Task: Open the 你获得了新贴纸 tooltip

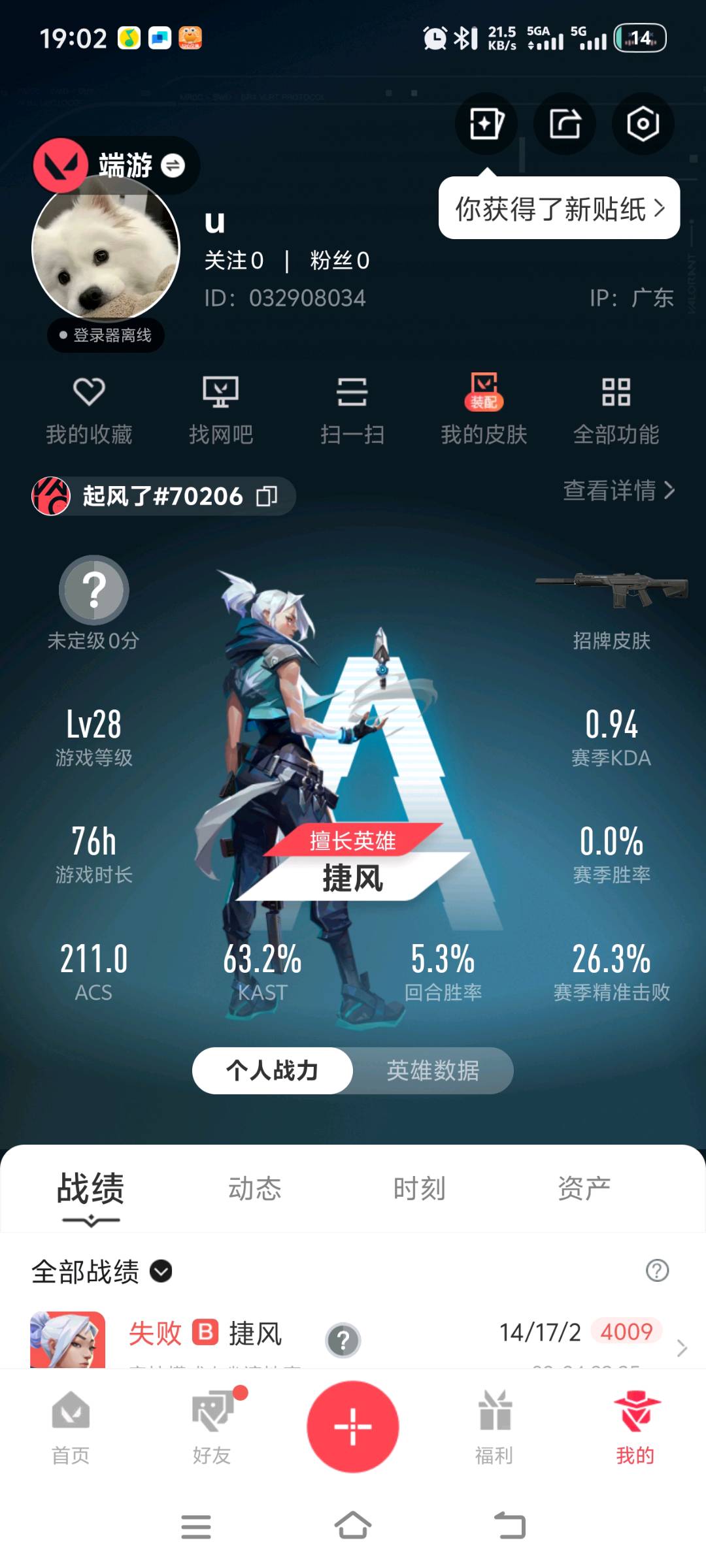Action: (560, 208)
